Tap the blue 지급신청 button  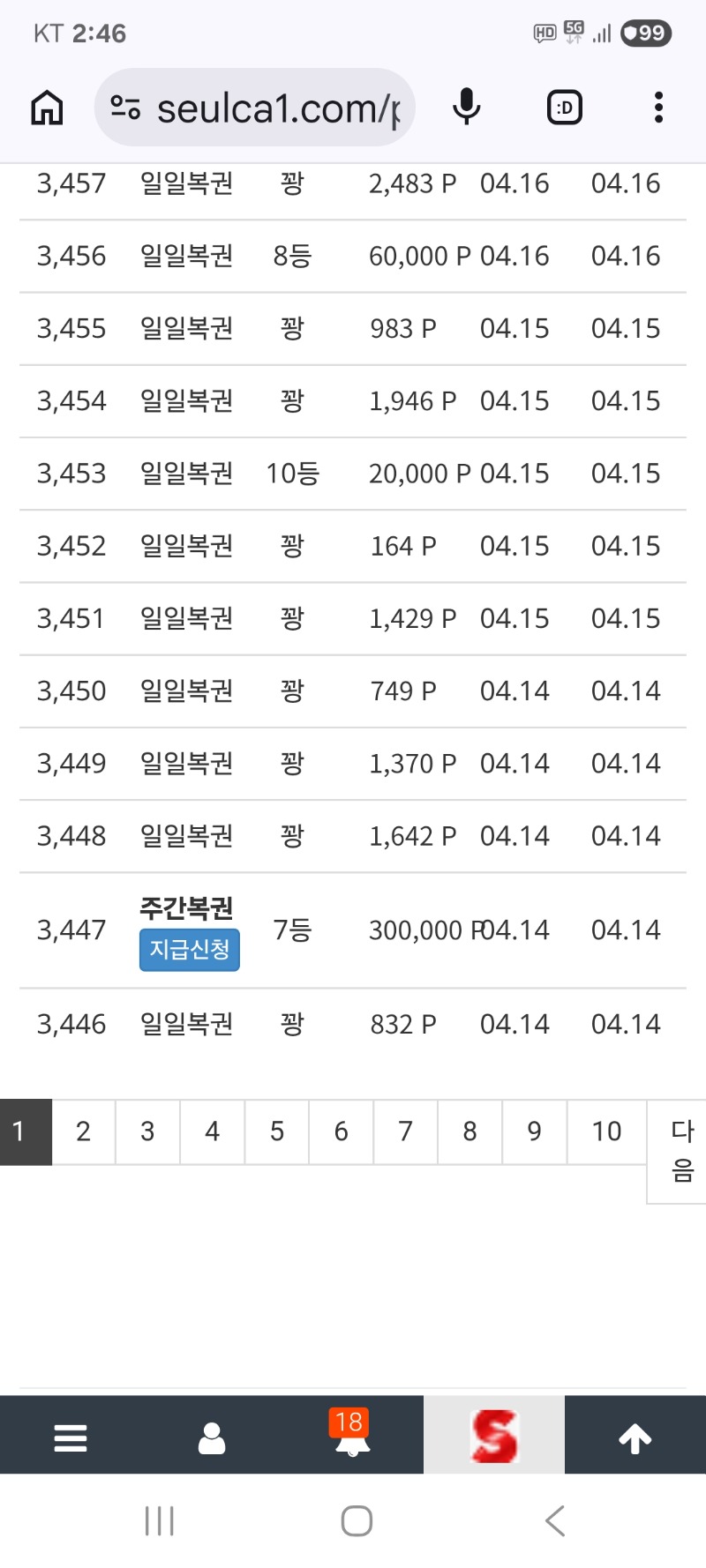189,950
